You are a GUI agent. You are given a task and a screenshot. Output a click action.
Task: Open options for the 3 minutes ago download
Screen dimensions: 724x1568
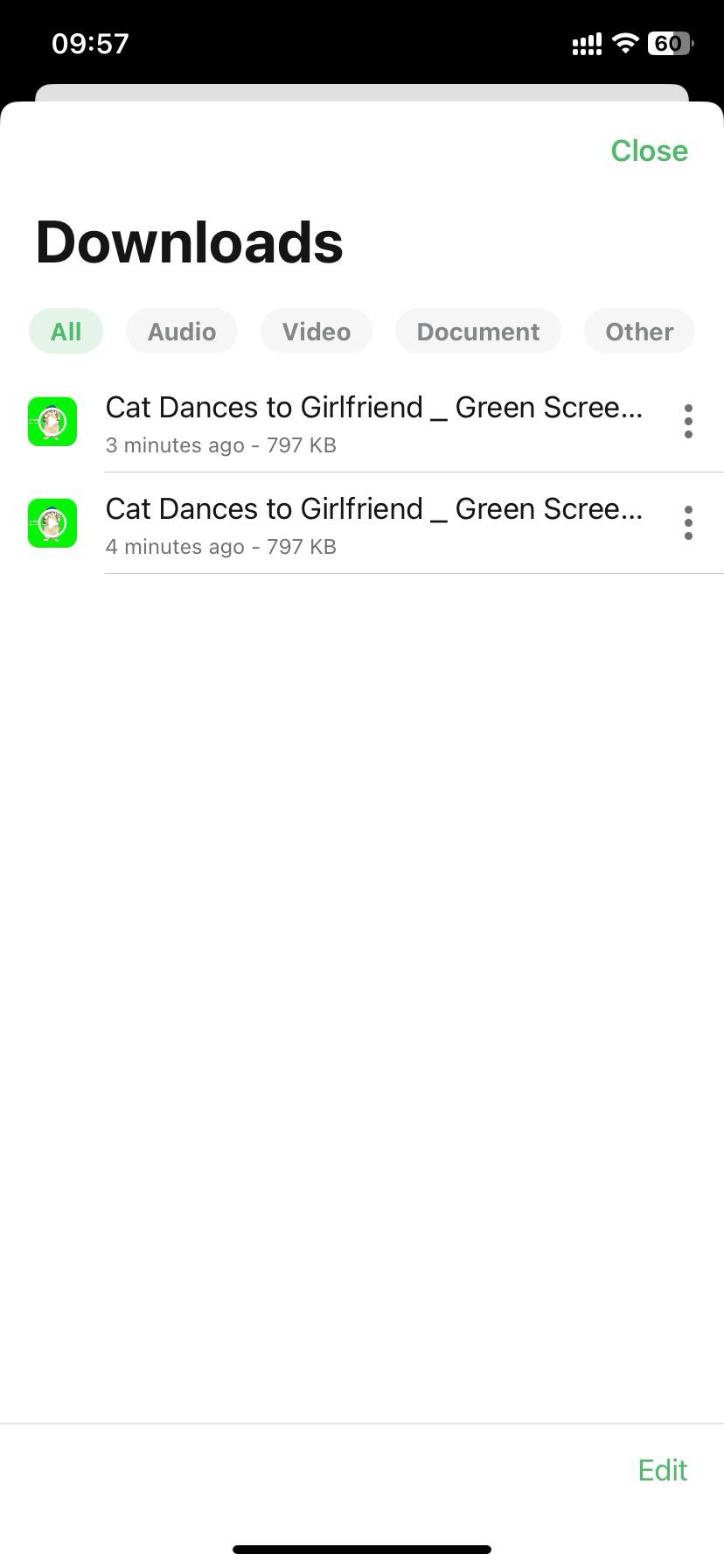[688, 422]
